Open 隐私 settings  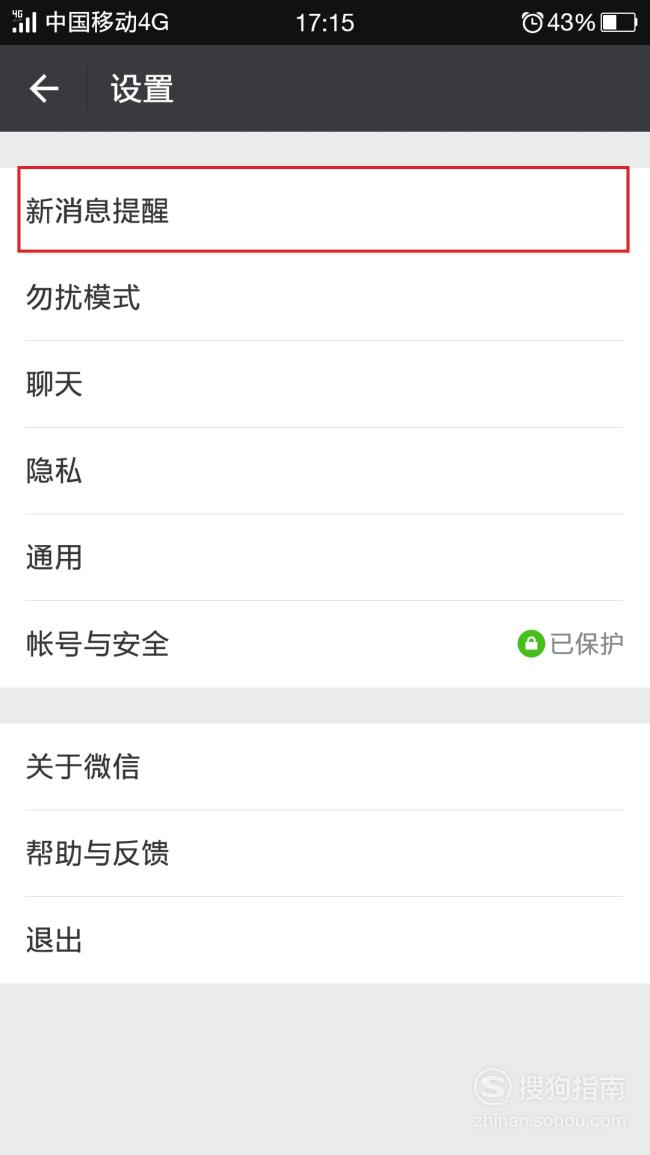(x=325, y=471)
